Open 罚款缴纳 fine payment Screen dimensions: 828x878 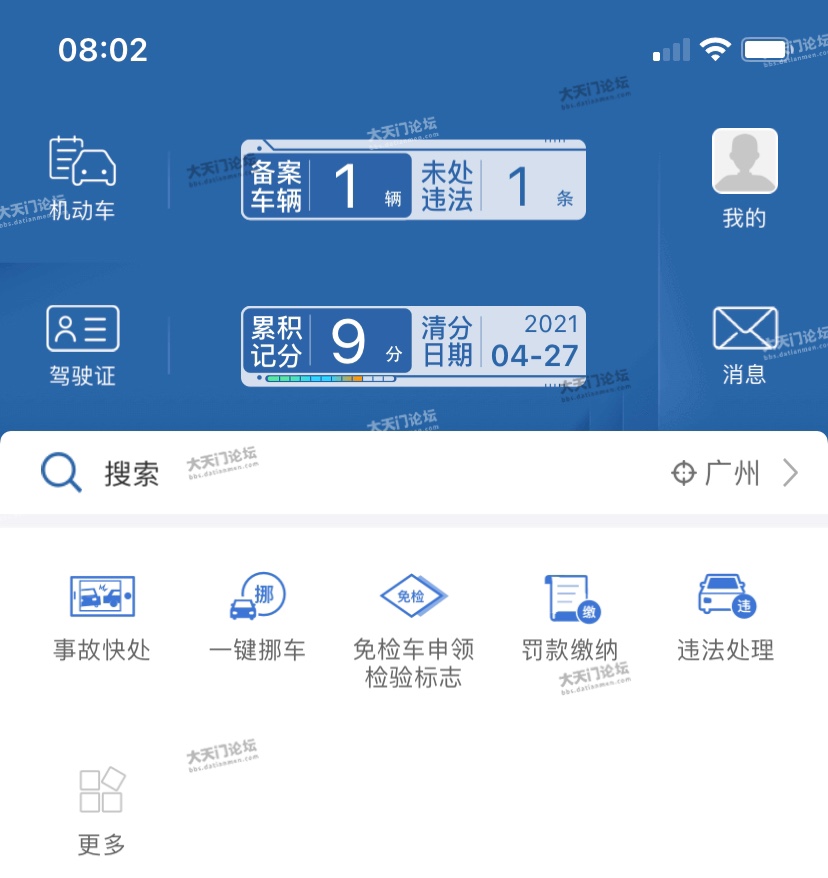click(570, 618)
